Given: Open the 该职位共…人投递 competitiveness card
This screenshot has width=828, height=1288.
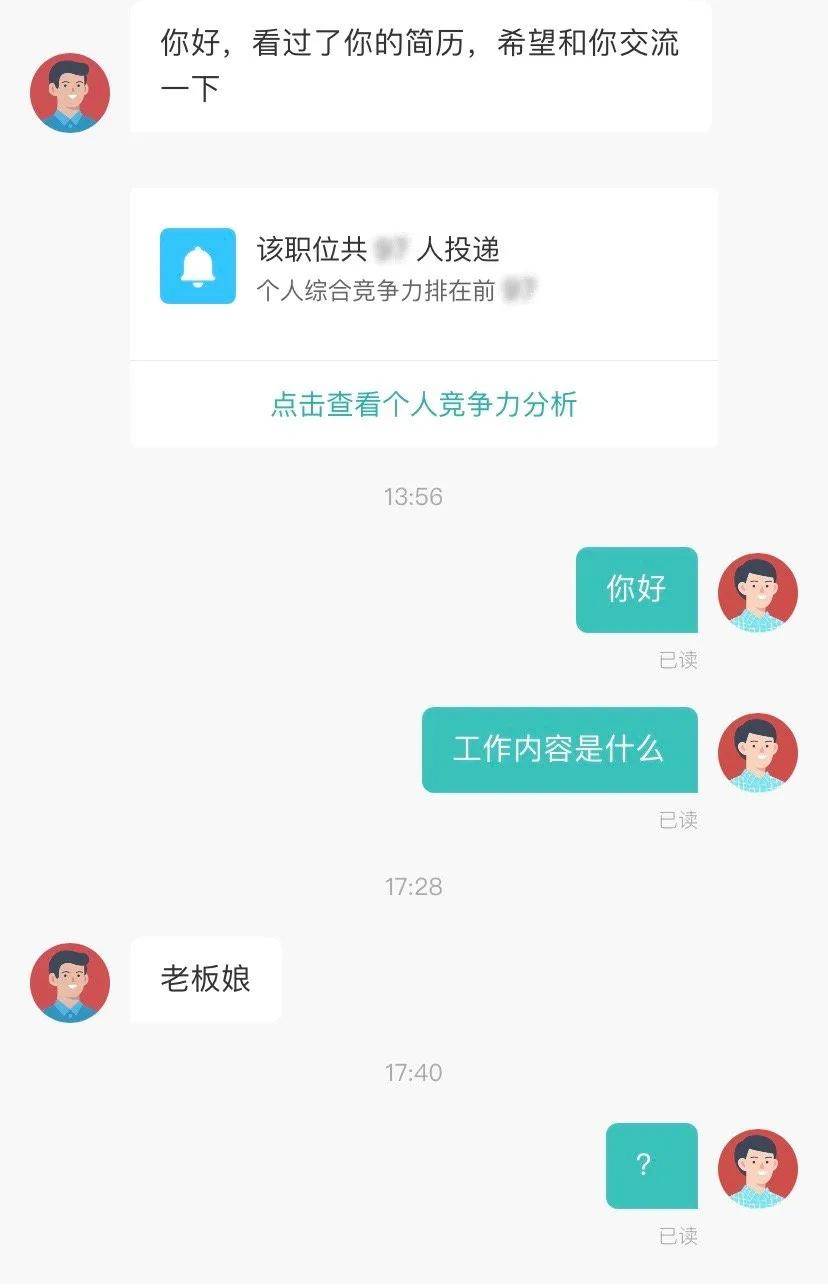Looking at the screenshot, I should click(x=423, y=267).
